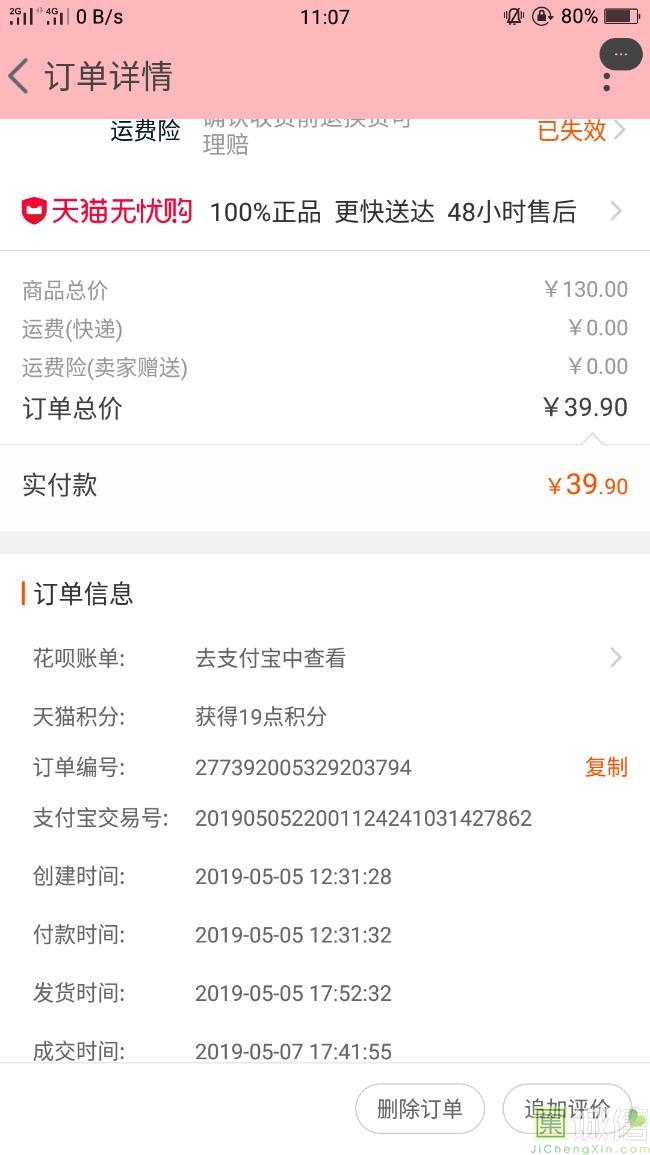Tap 追加评价 to add a review
This screenshot has height=1155, width=650.
click(x=567, y=1109)
